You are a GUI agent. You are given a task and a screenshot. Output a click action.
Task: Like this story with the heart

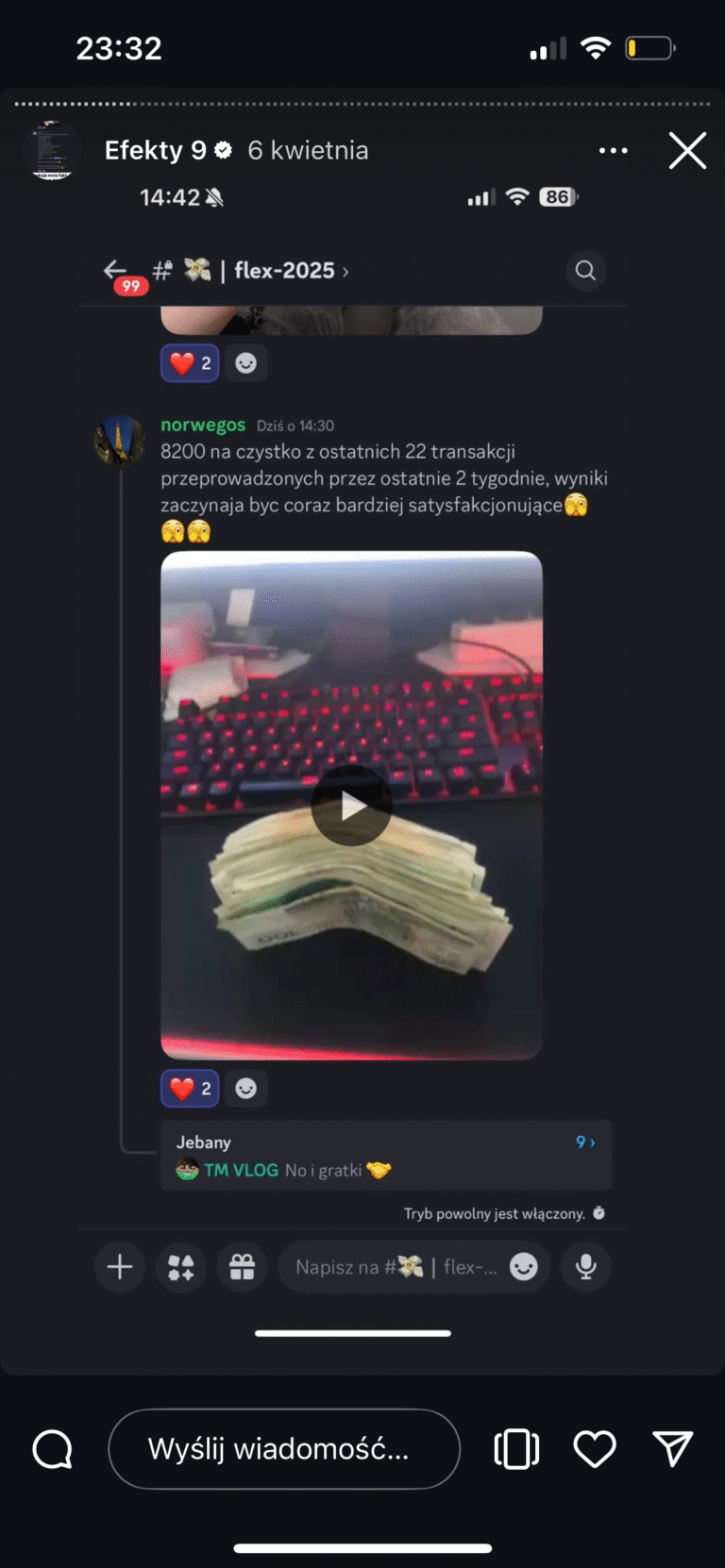[595, 1448]
